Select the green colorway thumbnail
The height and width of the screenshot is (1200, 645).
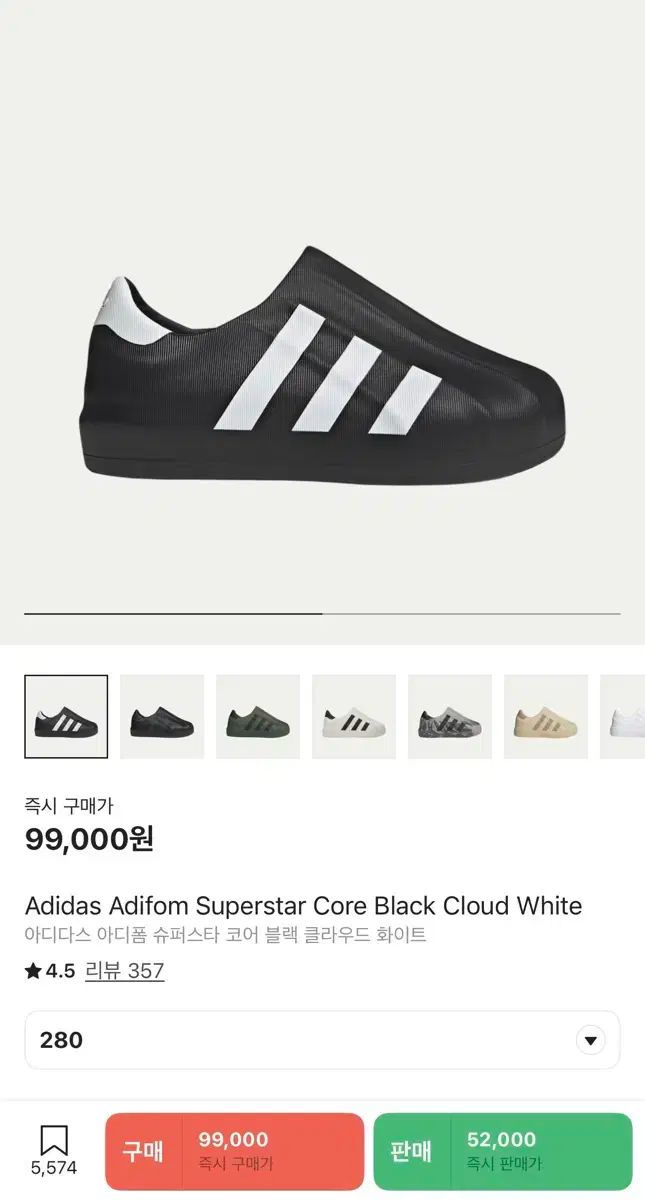tap(258, 717)
